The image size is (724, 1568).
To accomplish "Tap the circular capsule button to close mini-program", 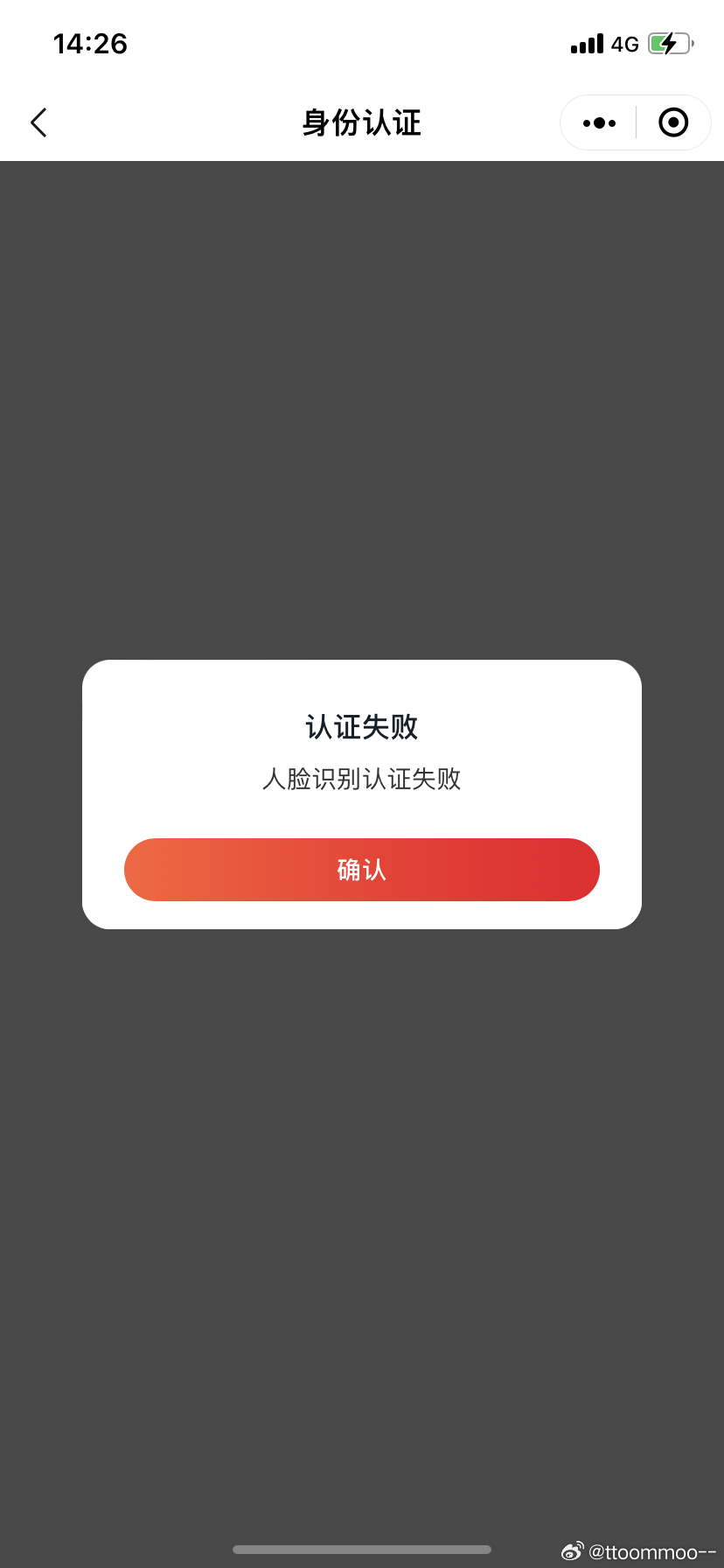I will 673,122.
